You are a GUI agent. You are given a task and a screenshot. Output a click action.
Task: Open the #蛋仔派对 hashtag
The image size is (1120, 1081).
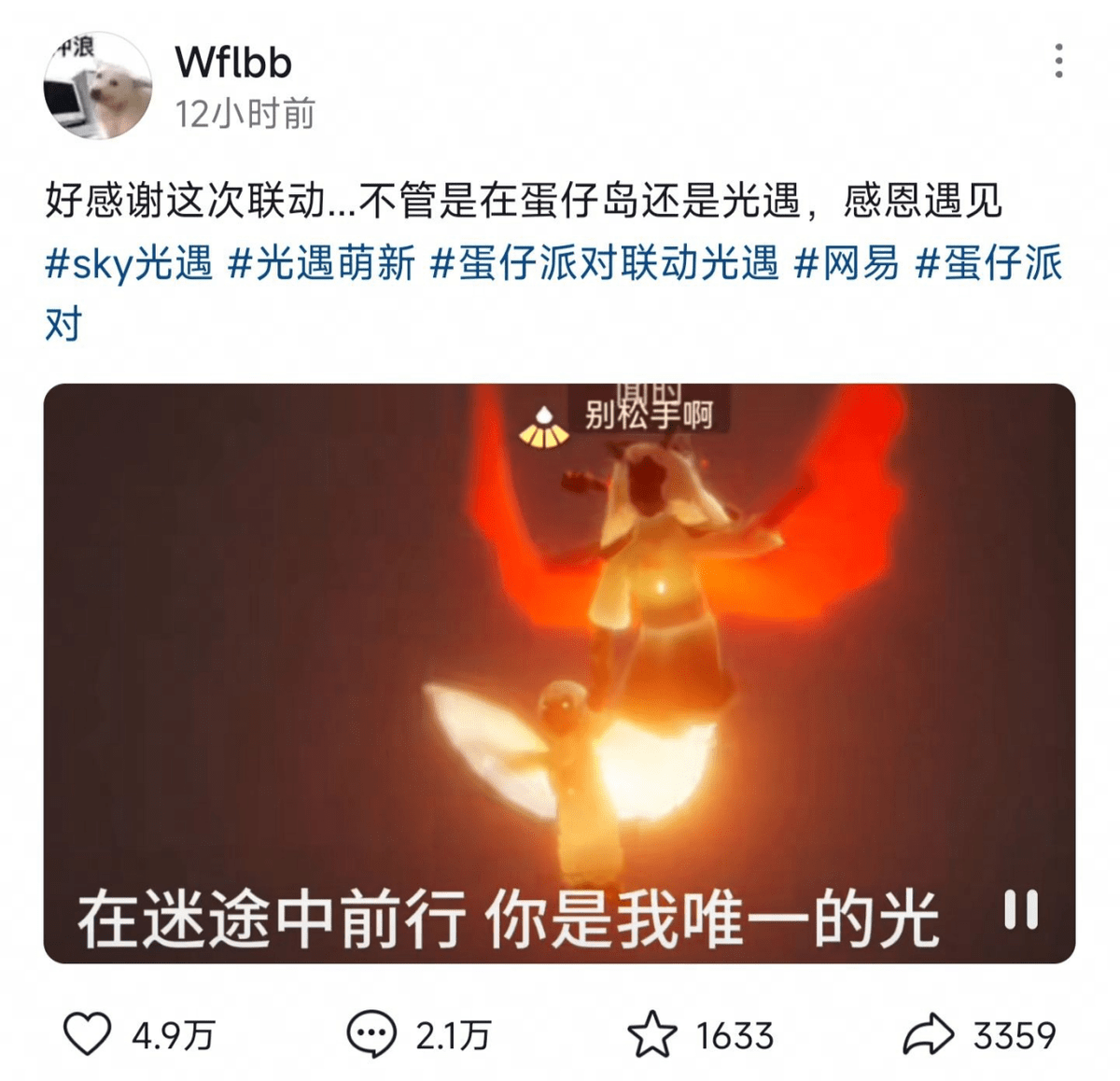(x=988, y=264)
